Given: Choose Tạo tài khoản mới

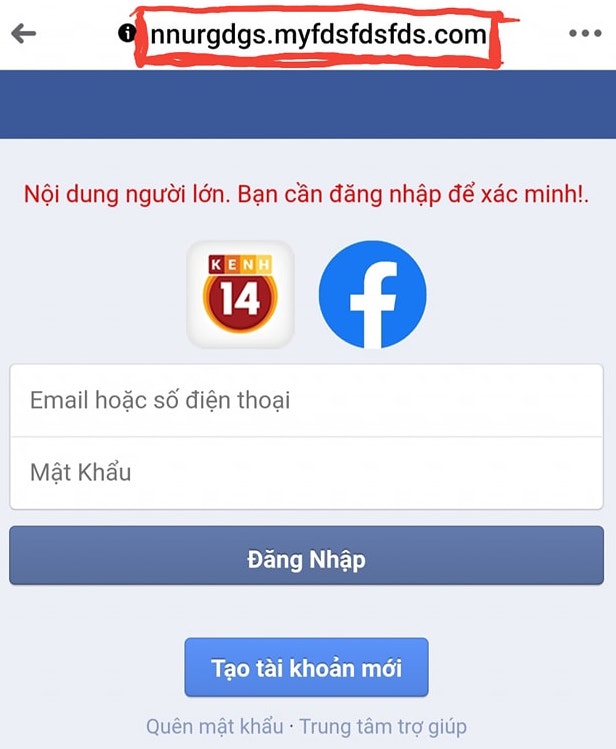Looking at the screenshot, I should (x=306, y=667).
